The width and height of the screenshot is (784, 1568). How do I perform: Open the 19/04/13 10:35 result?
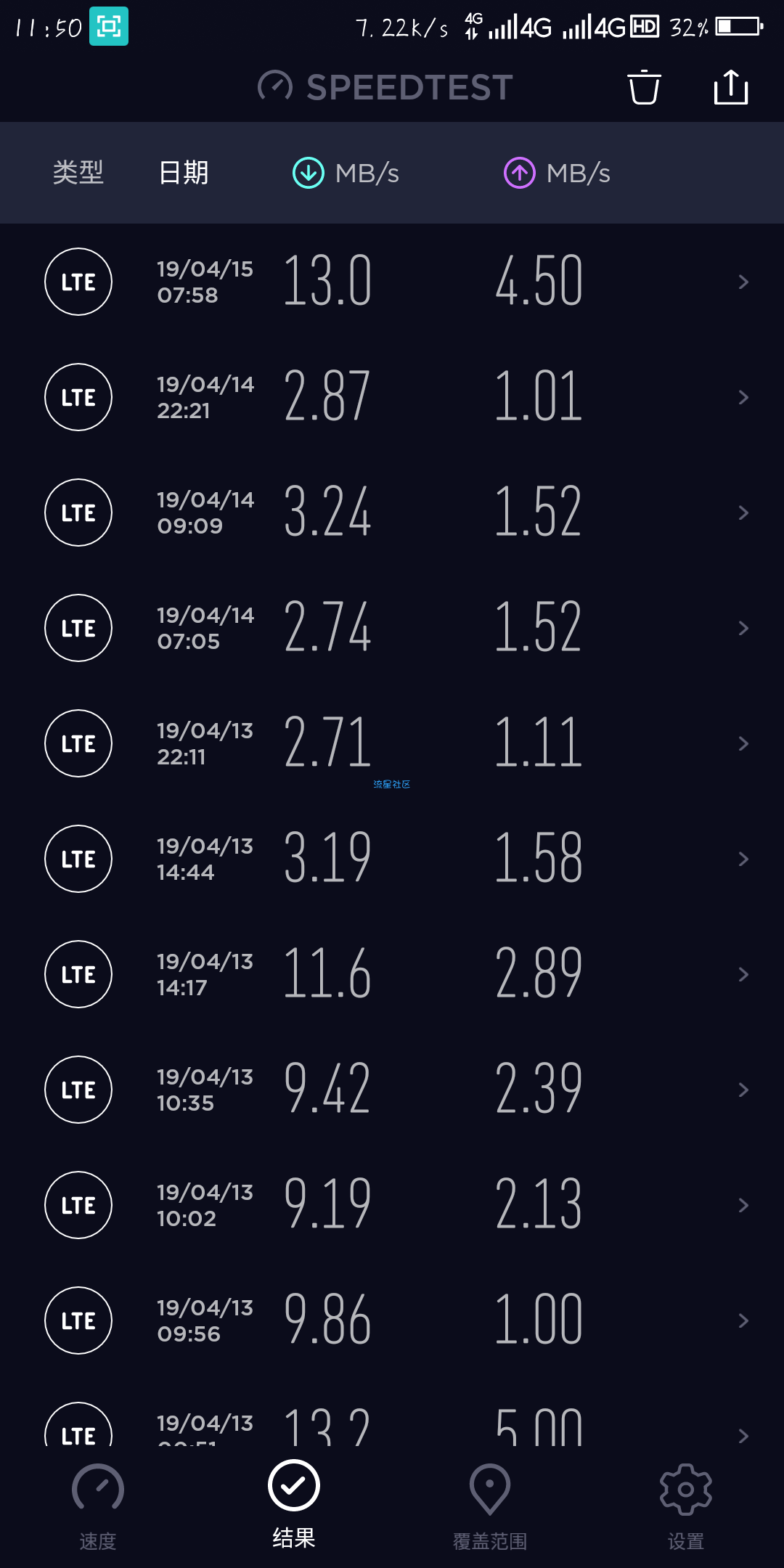392,1090
